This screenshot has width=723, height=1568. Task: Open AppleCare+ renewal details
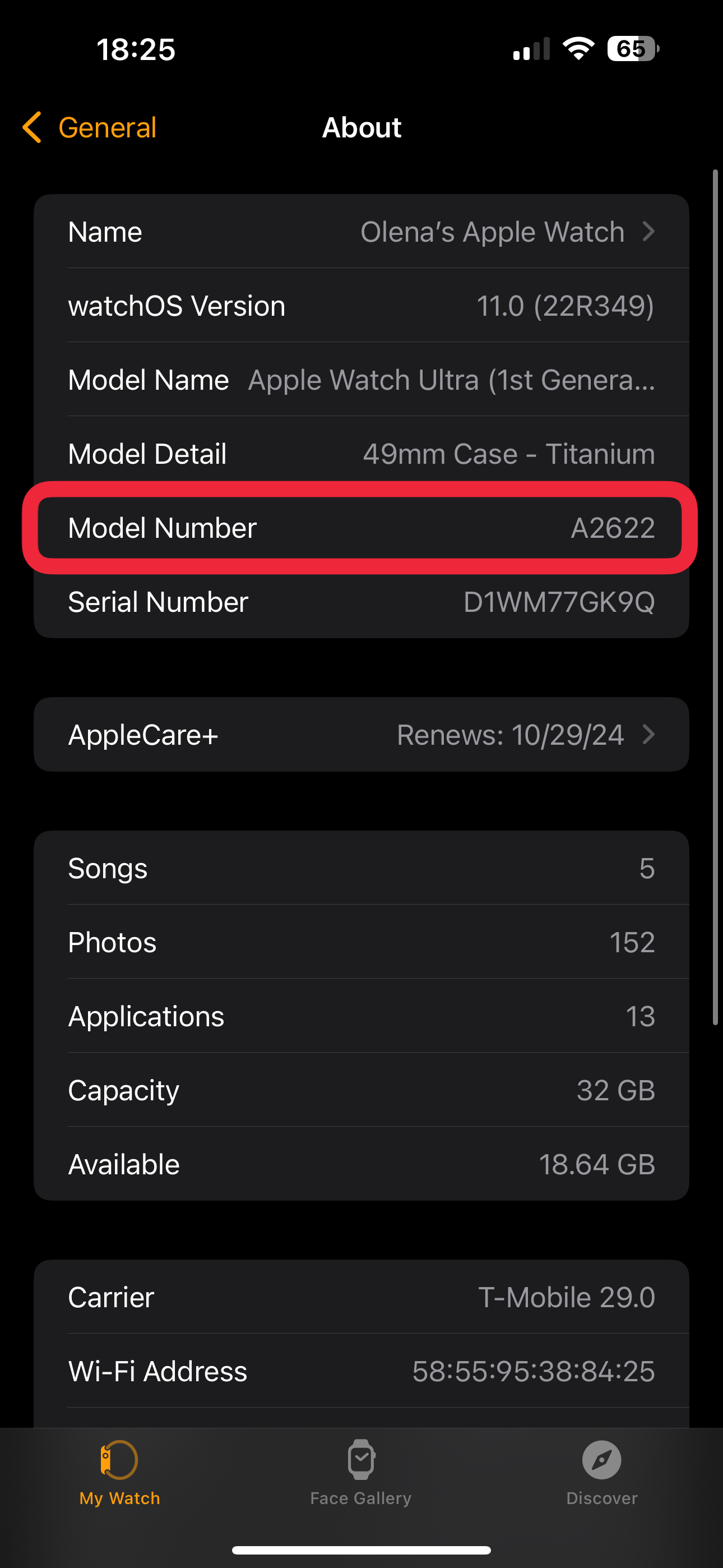(x=361, y=735)
